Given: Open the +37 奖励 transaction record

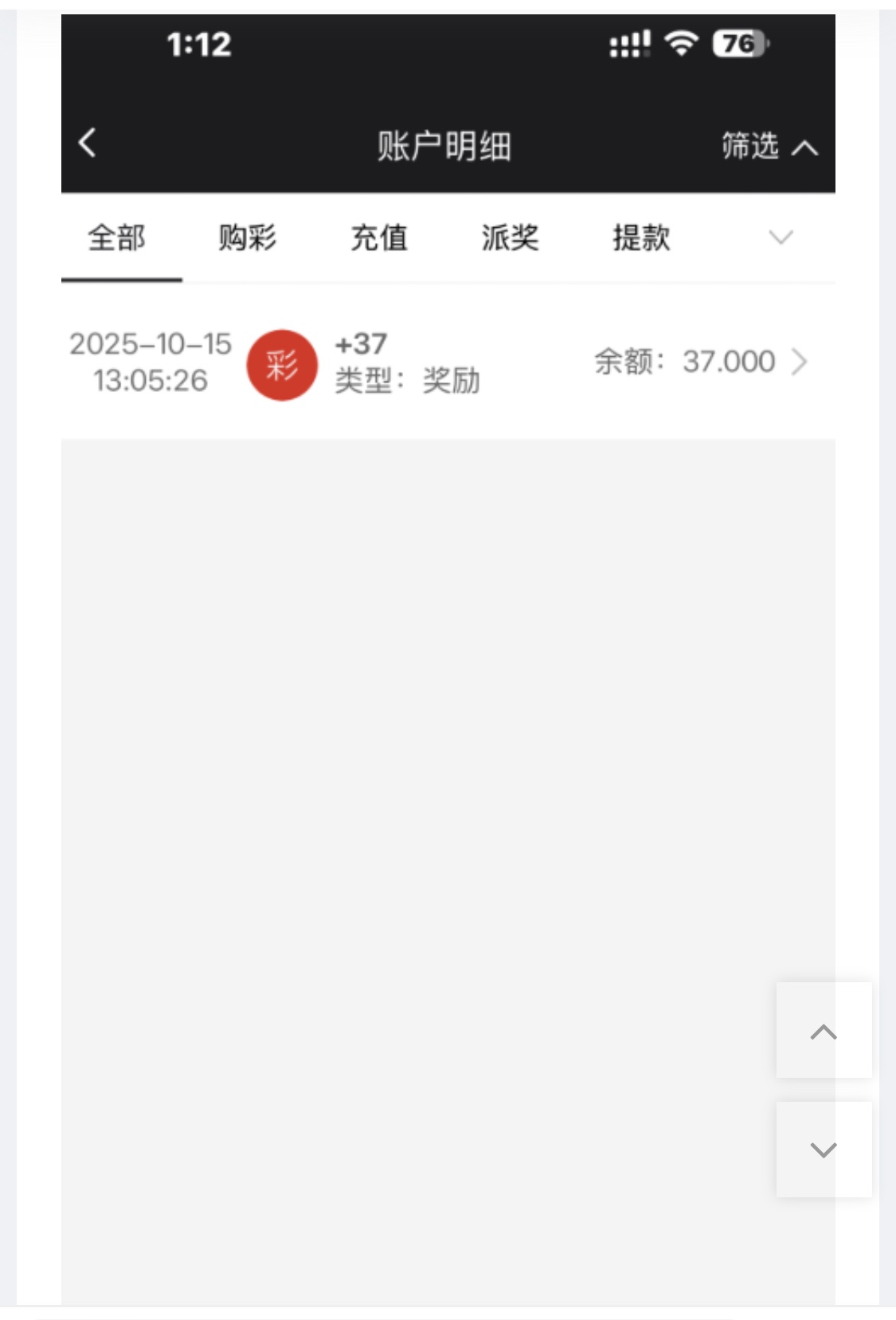Looking at the screenshot, I should 446,362.
